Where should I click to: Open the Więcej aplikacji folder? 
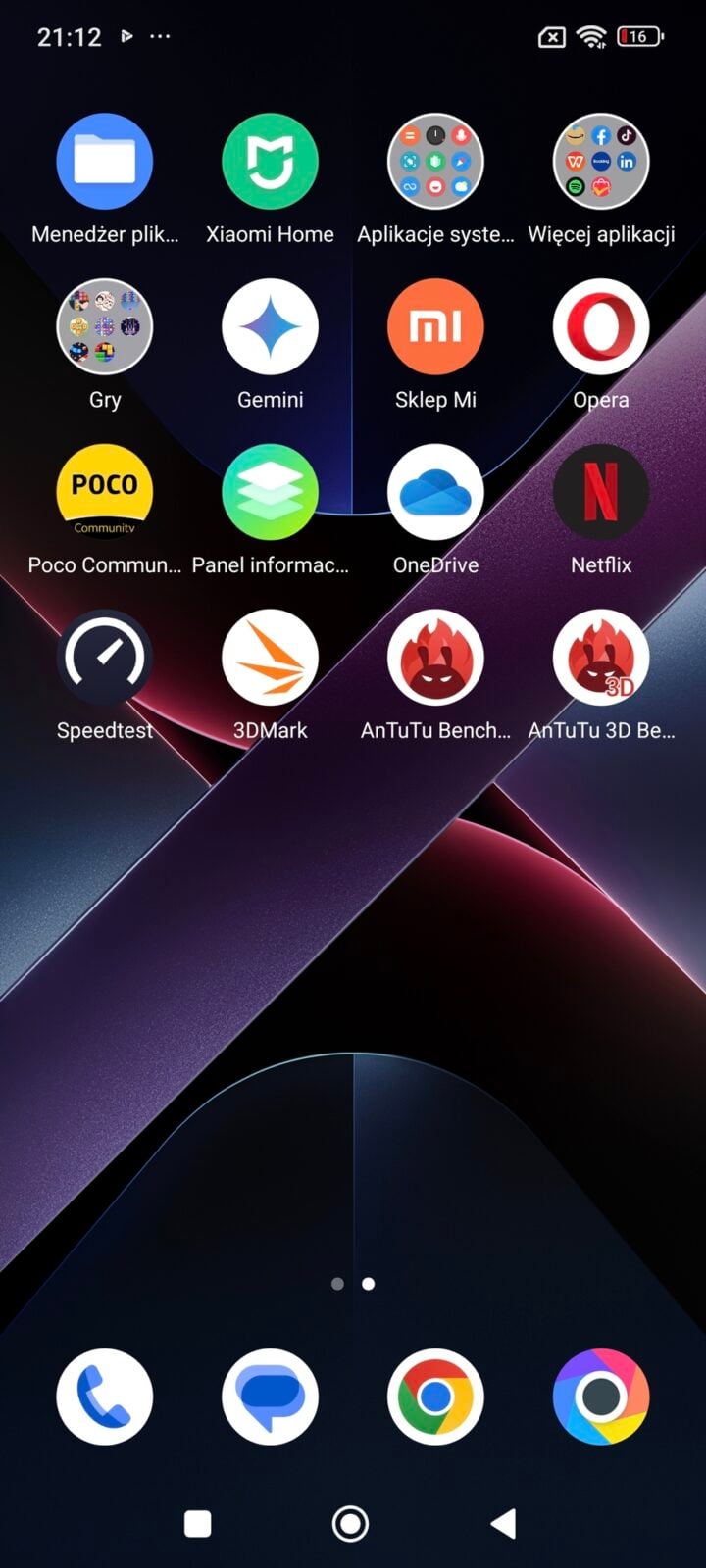(x=601, y=162)
